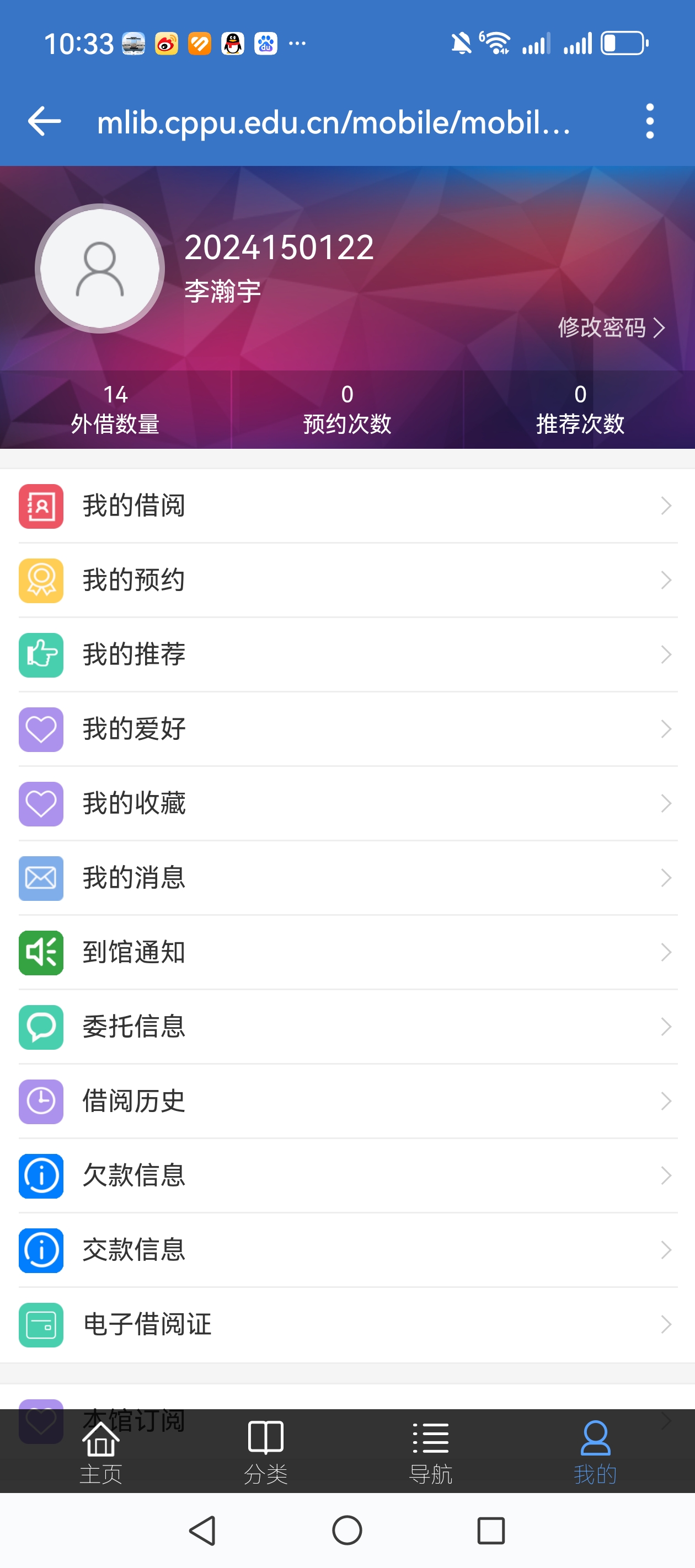The width and height of the screenshot is (695, 1568).
Task: Open 我的爱好 interests
Action: coord(347,729)
